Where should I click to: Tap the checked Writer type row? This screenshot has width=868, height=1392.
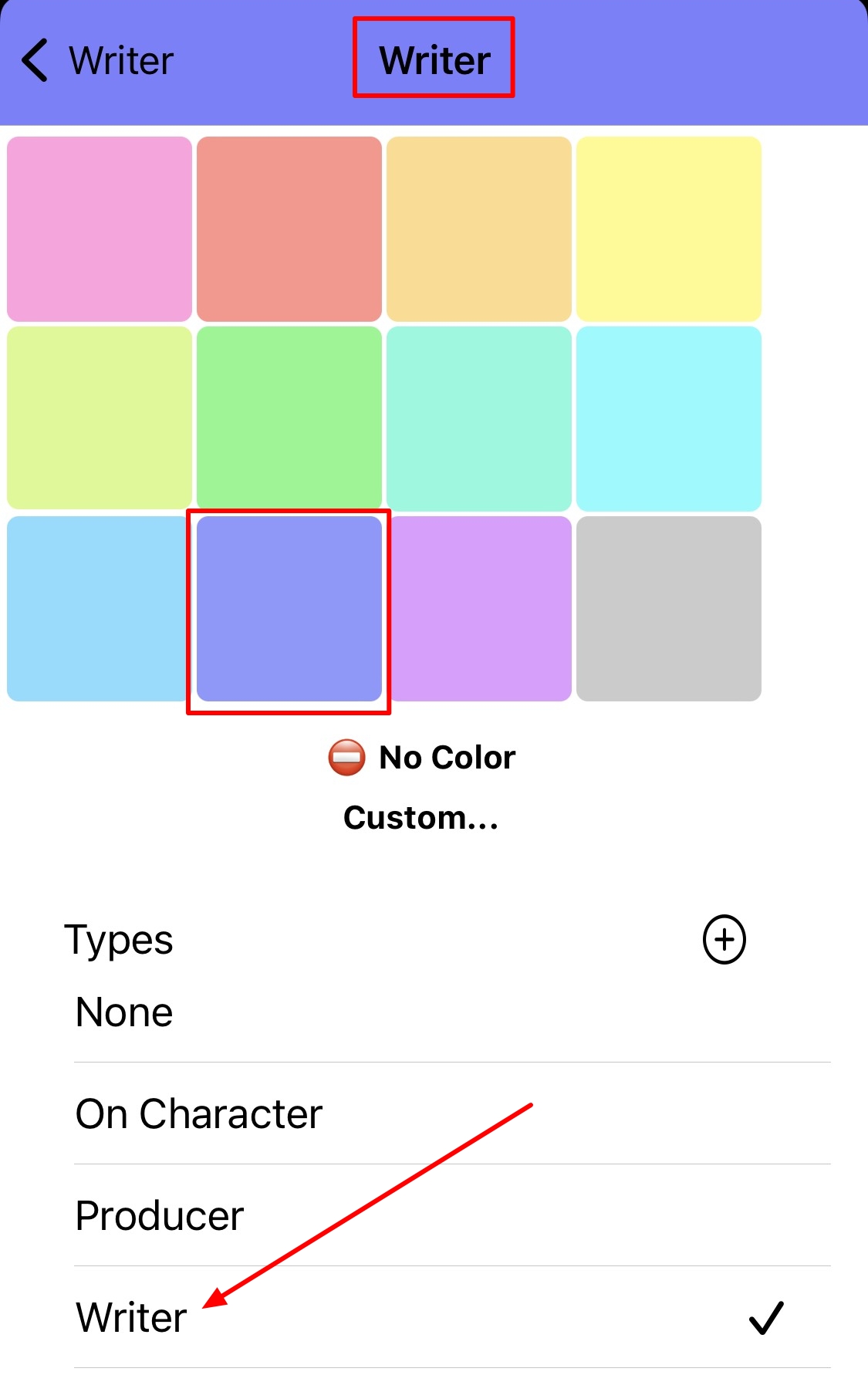[x=452, y=1318]
